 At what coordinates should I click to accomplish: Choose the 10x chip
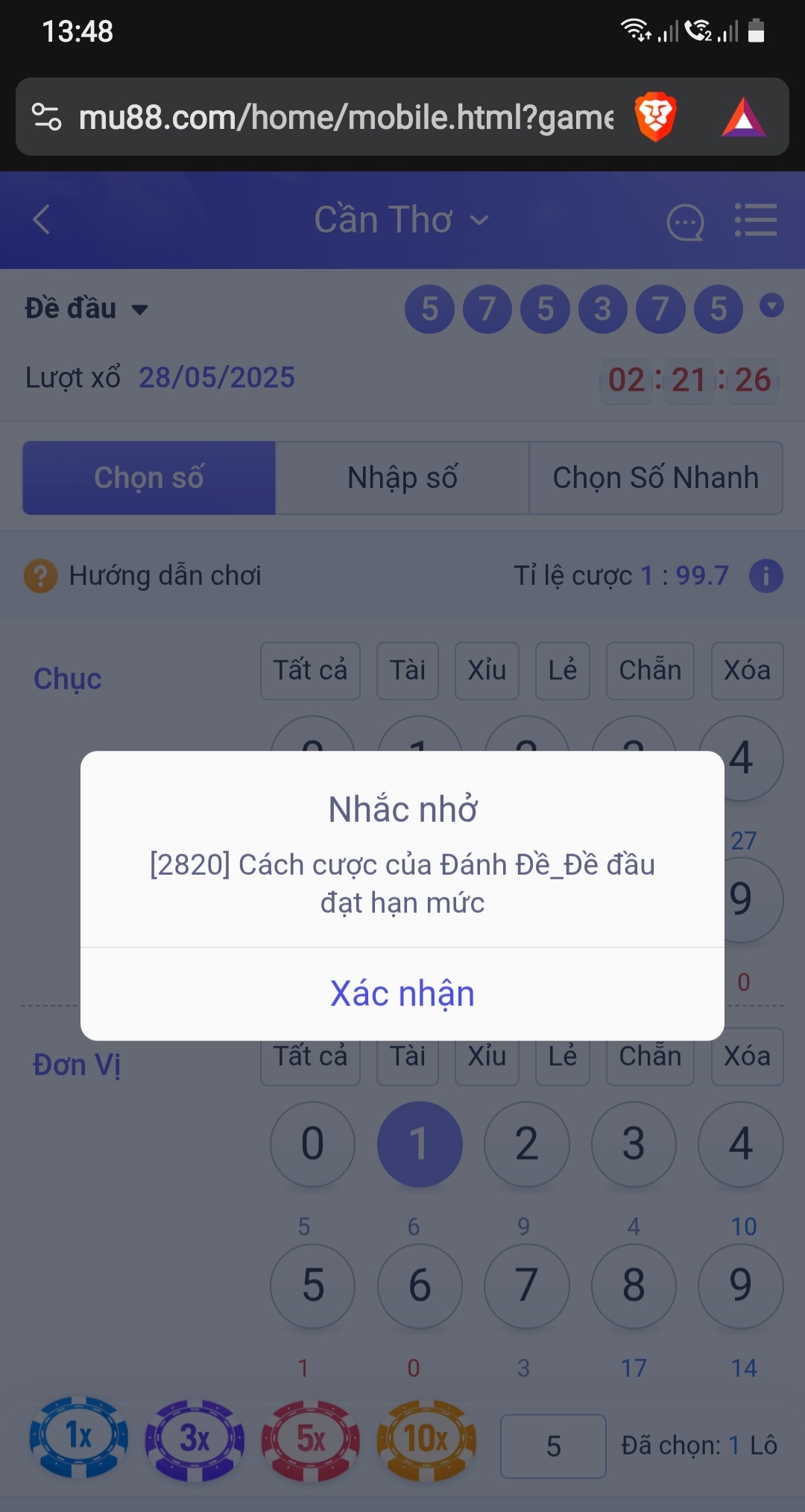pyautogui.click(x=426, y=1439)
